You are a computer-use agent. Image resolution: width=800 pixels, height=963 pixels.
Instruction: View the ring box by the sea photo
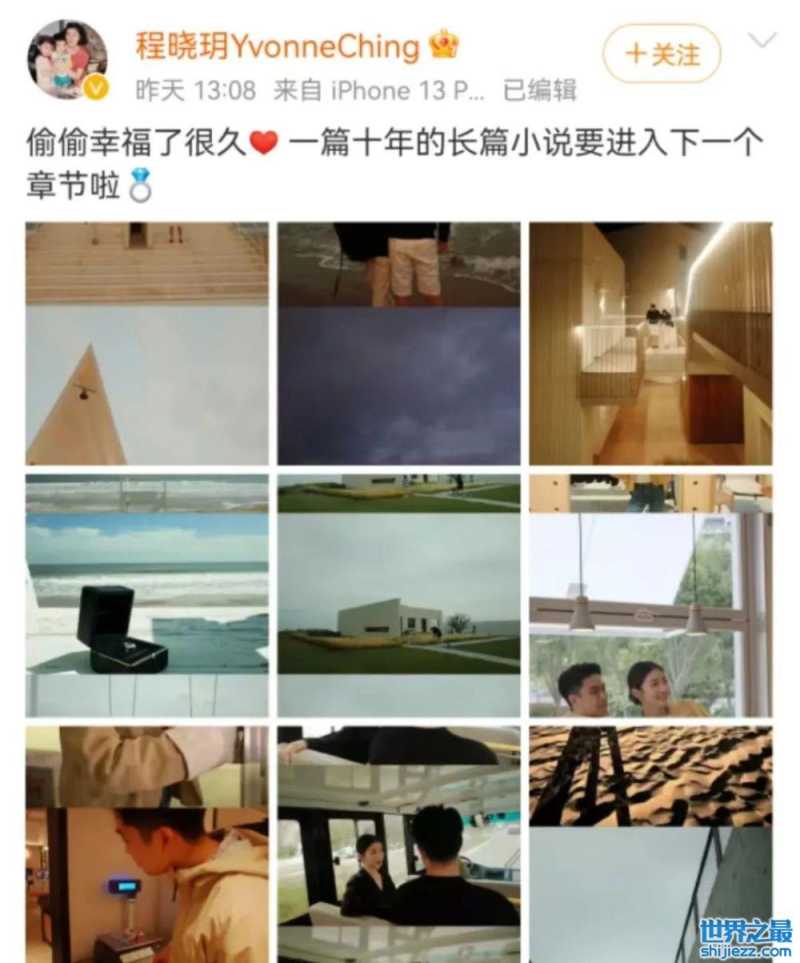point(147,595)
